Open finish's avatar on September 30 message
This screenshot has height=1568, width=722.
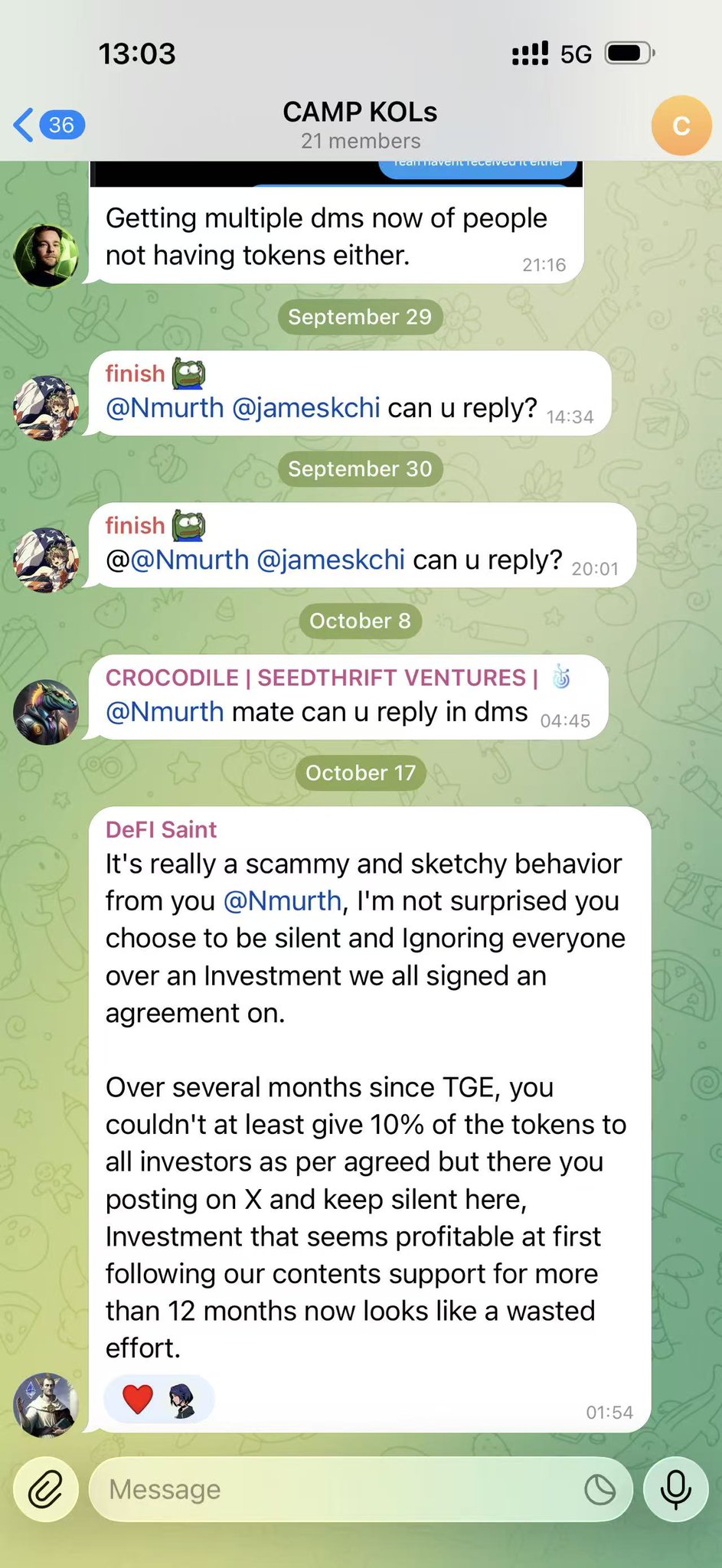pos(46,560)
